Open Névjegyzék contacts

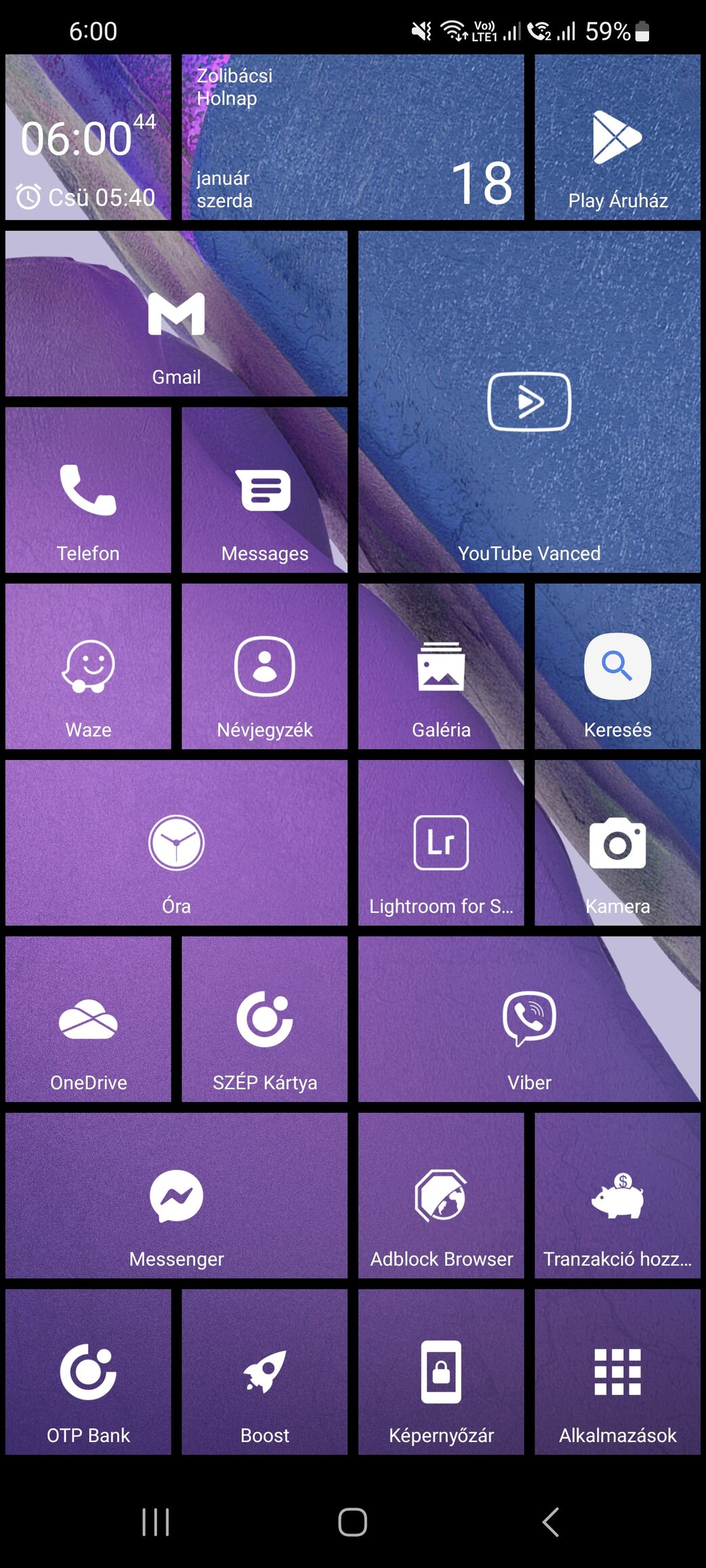(x=264, y=666)
